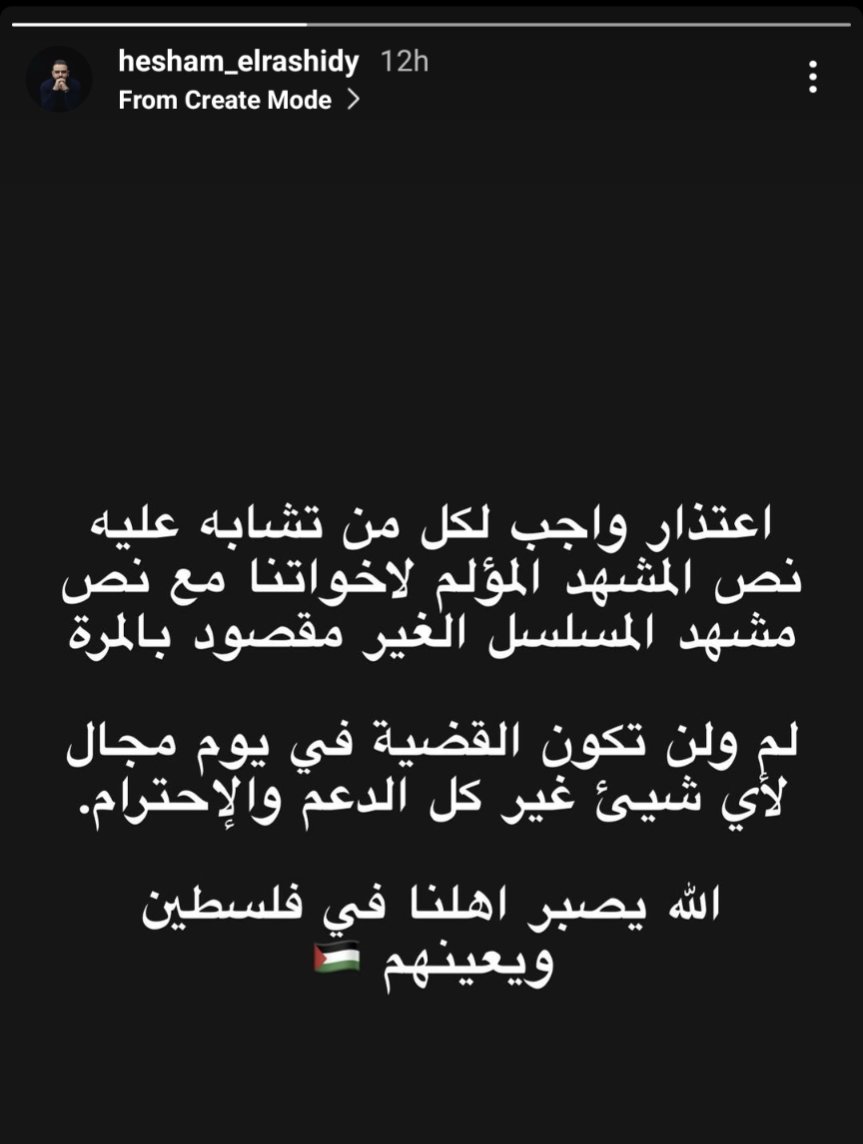Tap the hesham_elrashidy username
Viewport: 863px width, 1144px height.
click(238, 62)
